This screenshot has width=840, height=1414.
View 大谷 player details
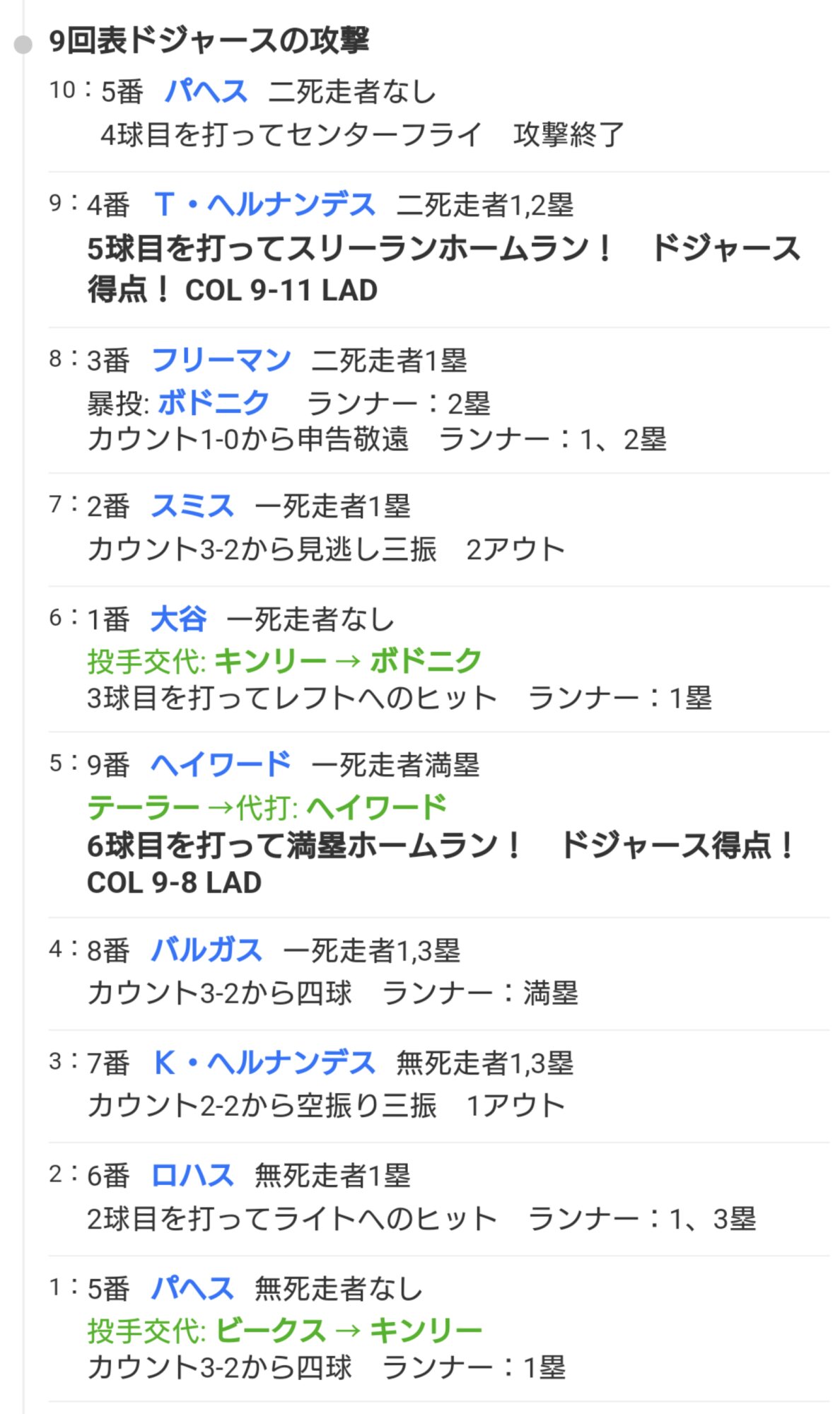[178, 619]
